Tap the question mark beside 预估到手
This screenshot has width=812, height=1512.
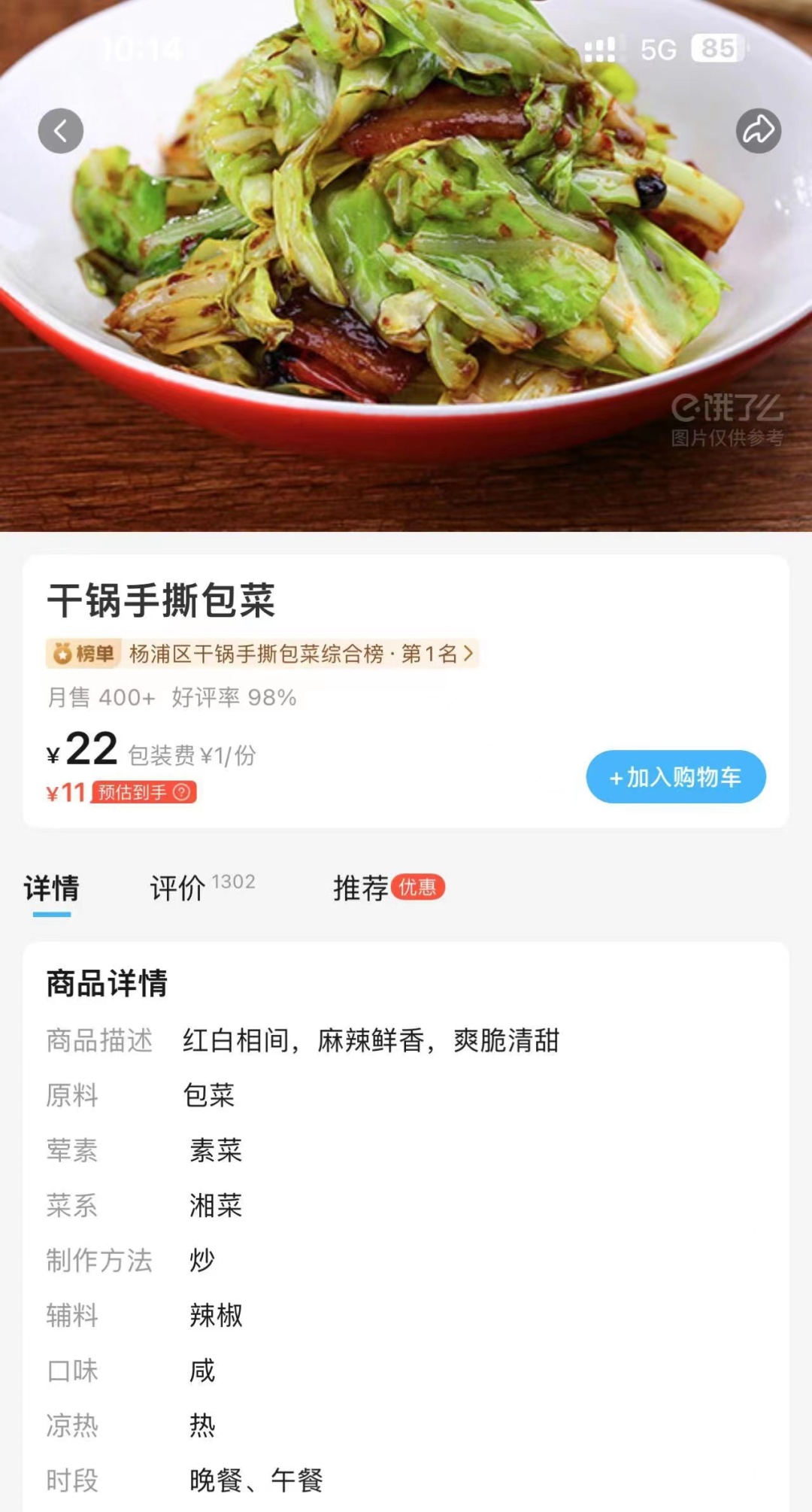coord(180,793)
